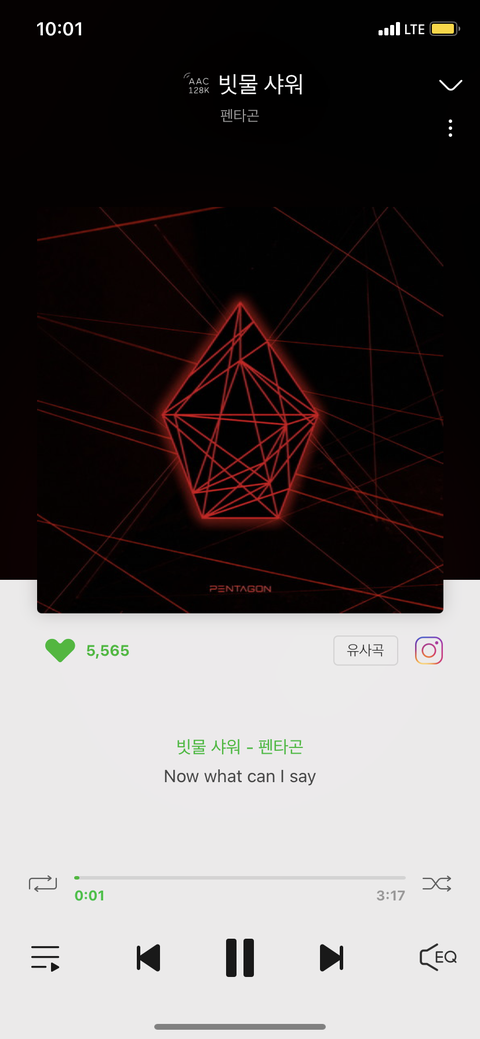The width and height of the screenshot is (480, 1039).
Task: Toggle shuffle playback
Action: [437, 883]
